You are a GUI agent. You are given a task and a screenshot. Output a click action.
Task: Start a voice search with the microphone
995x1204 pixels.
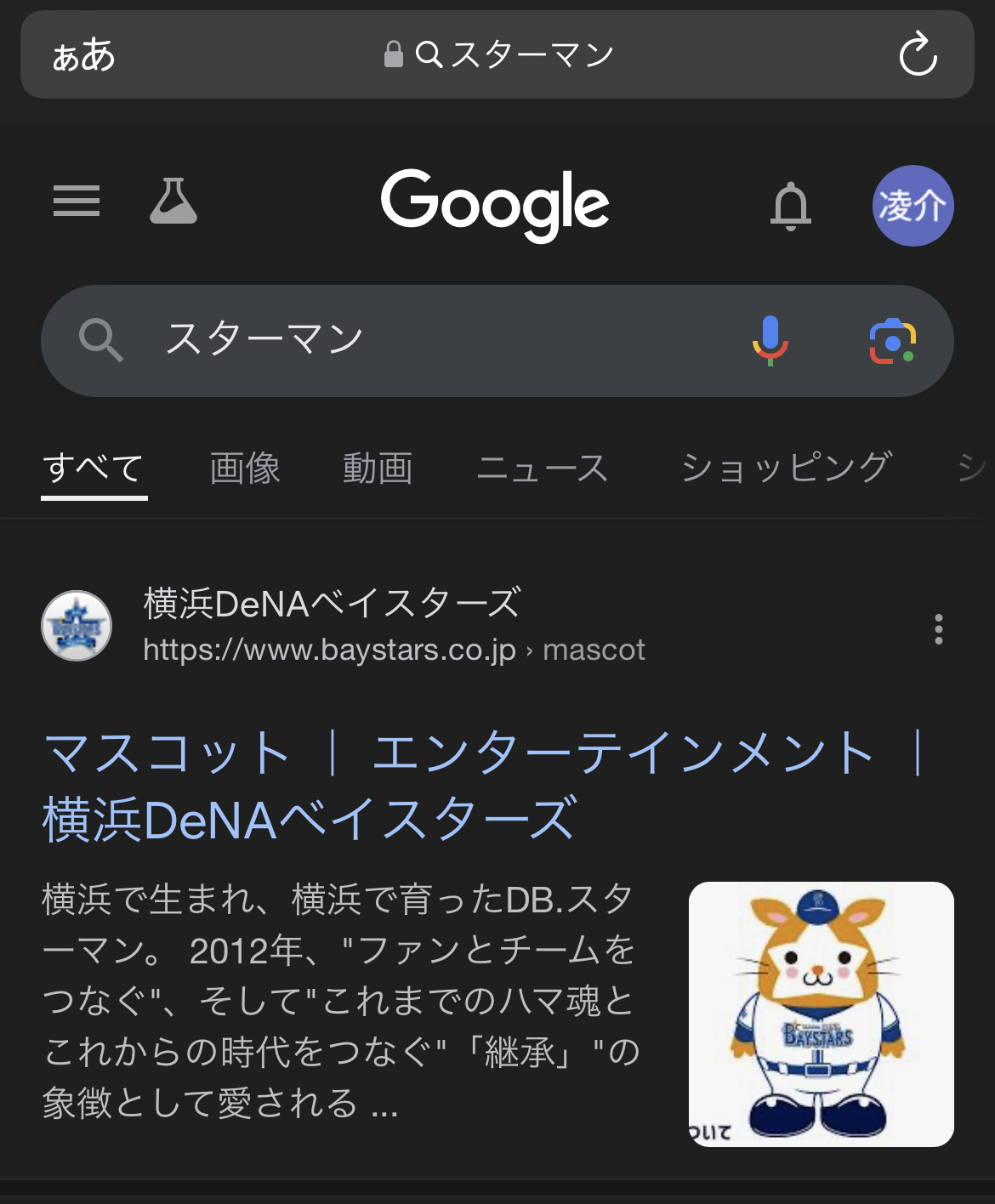pyautogui.click(x=770, y=340)
